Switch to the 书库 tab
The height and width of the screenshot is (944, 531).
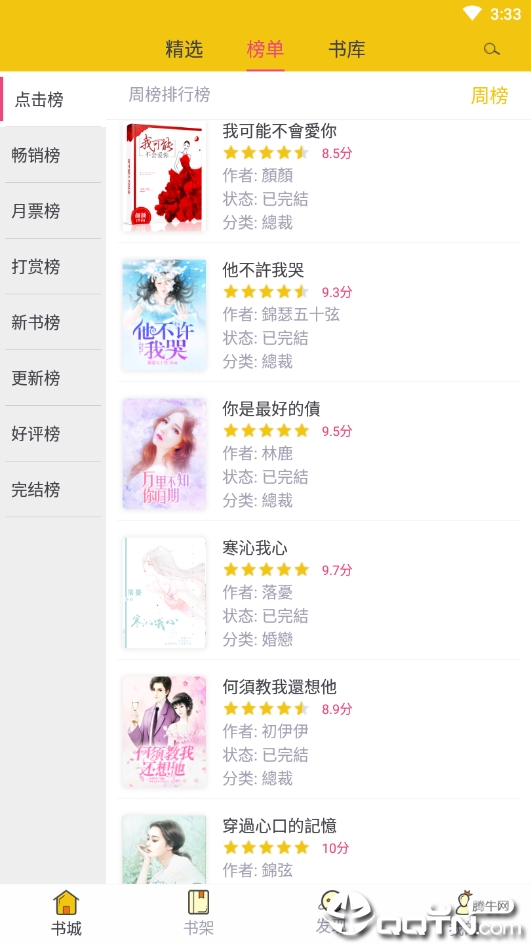(x=347, y=49)
